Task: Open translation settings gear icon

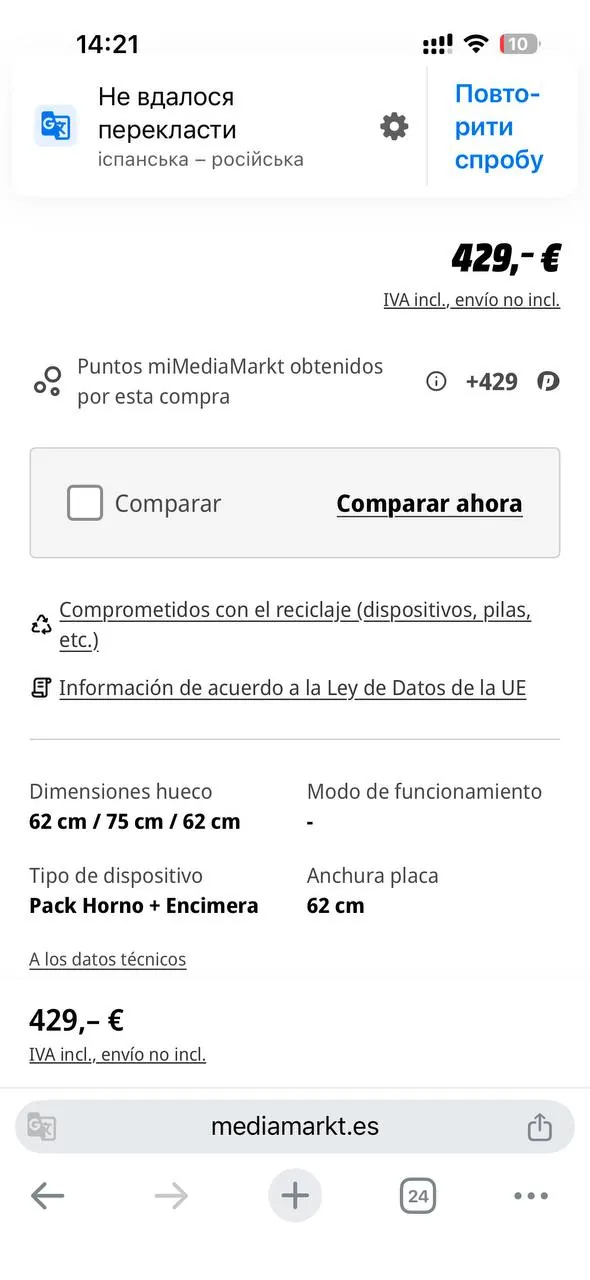Action: point(394,127)
